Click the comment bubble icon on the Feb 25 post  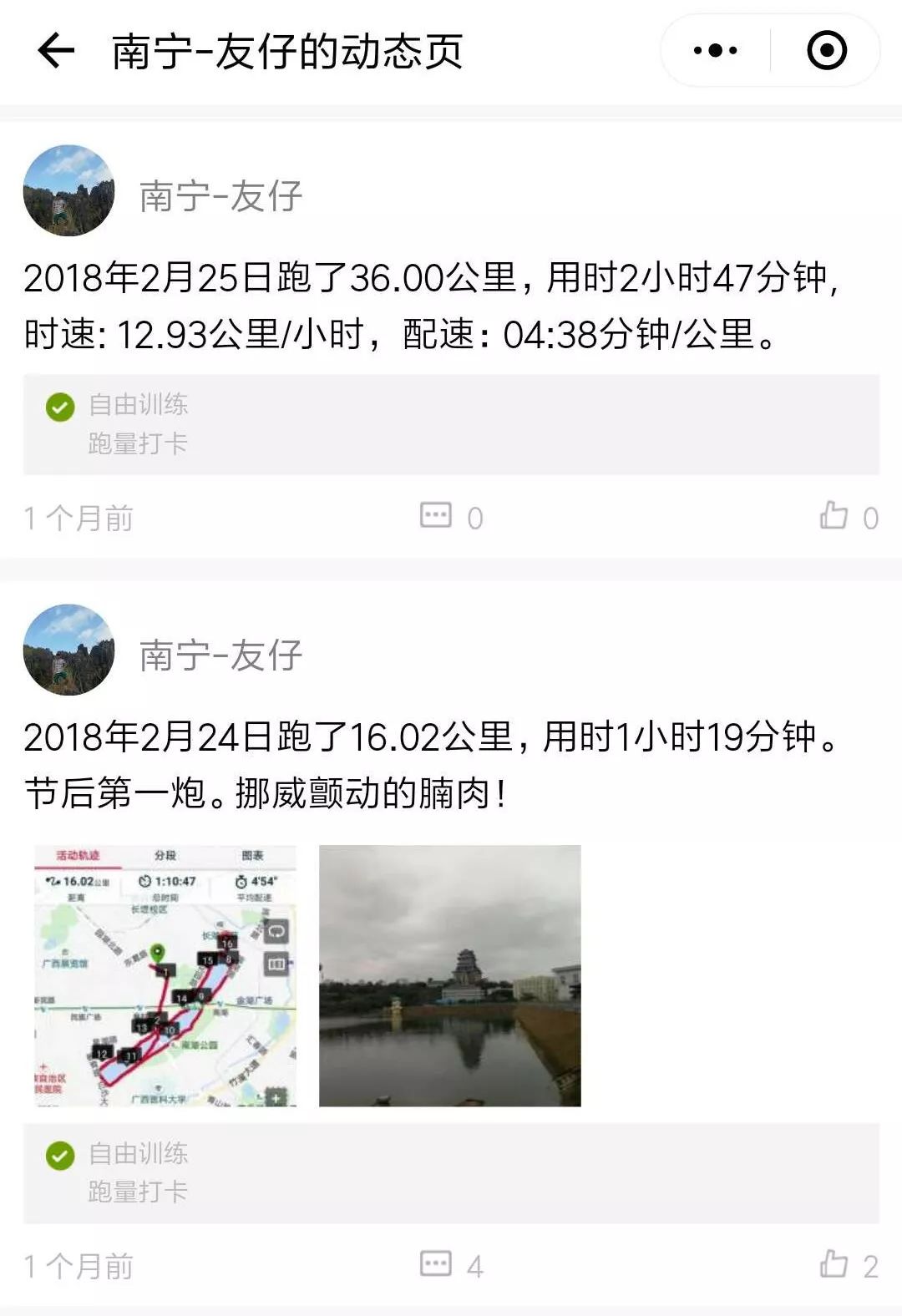click(435, 515)
